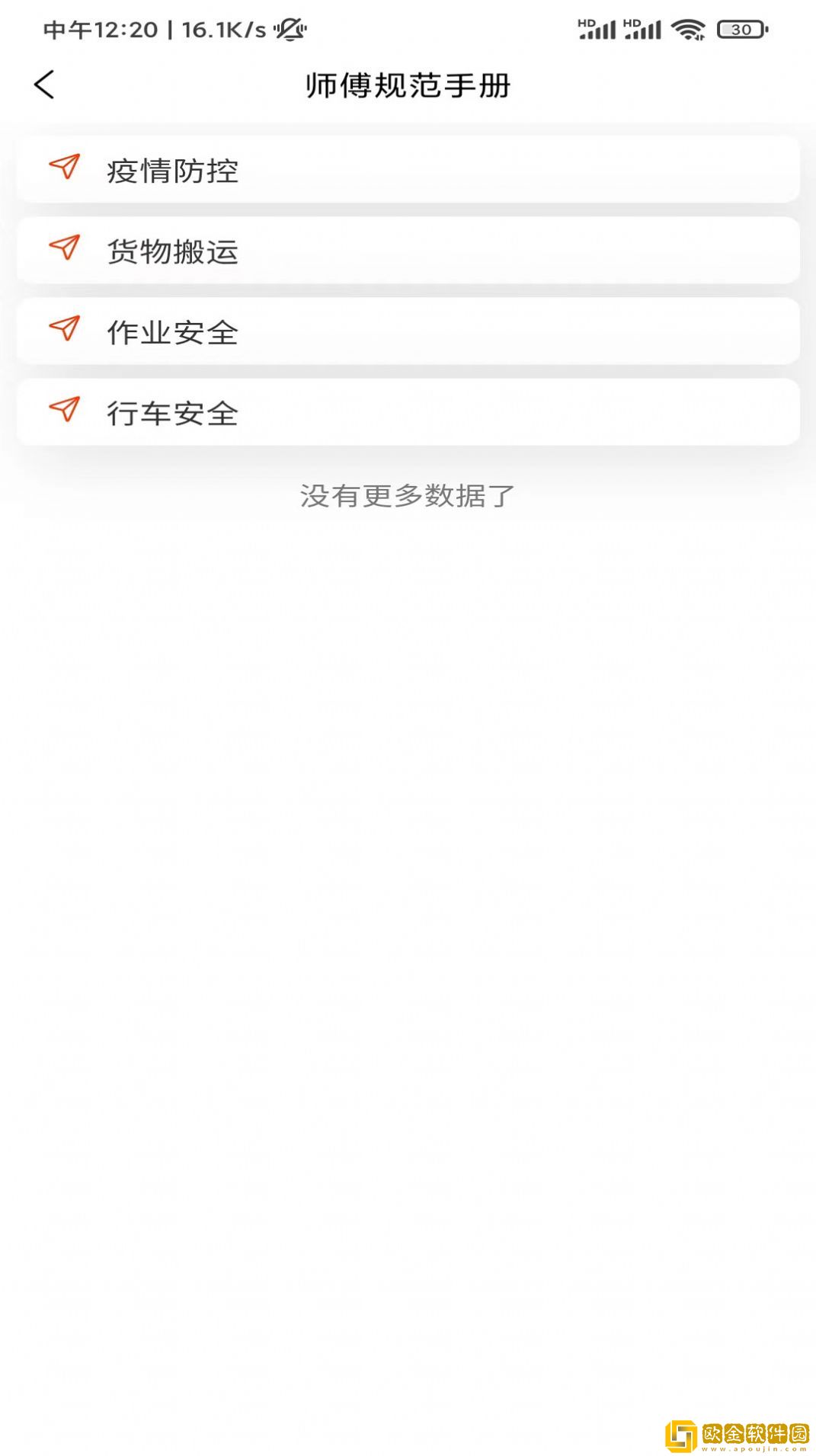Tap the 没有更多数据了 message
816x1456 pixels.
click(x=408, y=496)
